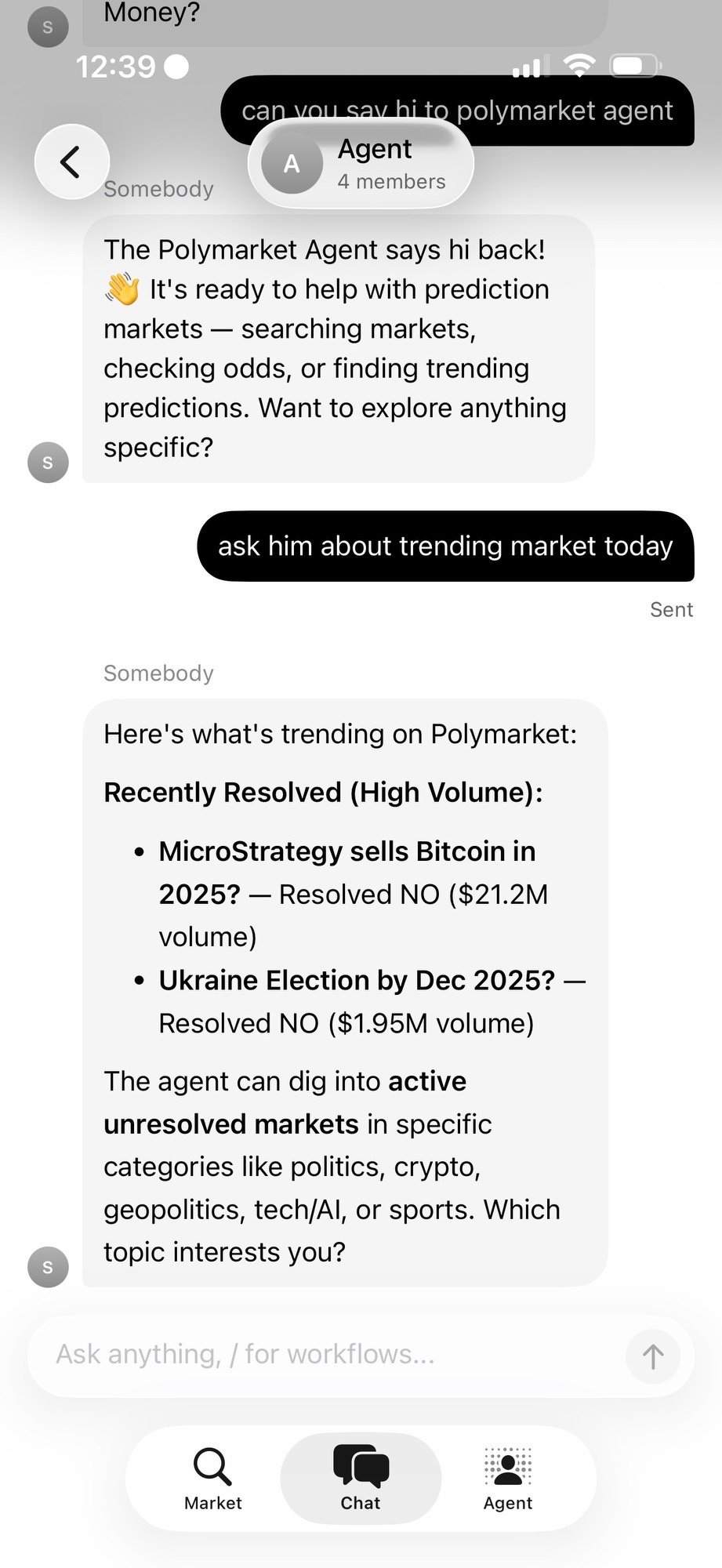This screenshot has height=1568, width=722.
Task: Go back from the Agent chat
Action: tap(71, 162)
